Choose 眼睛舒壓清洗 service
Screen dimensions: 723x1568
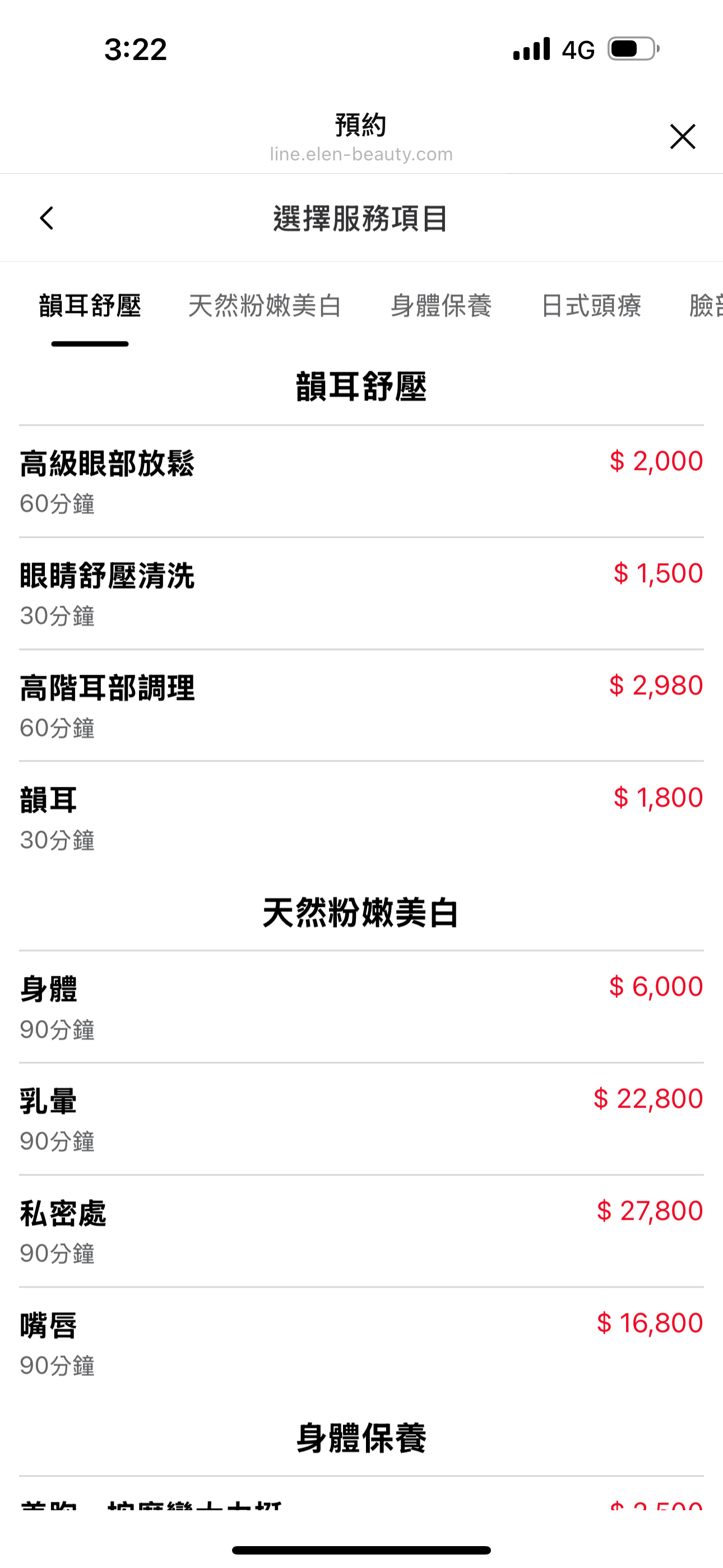pos(361,593)
